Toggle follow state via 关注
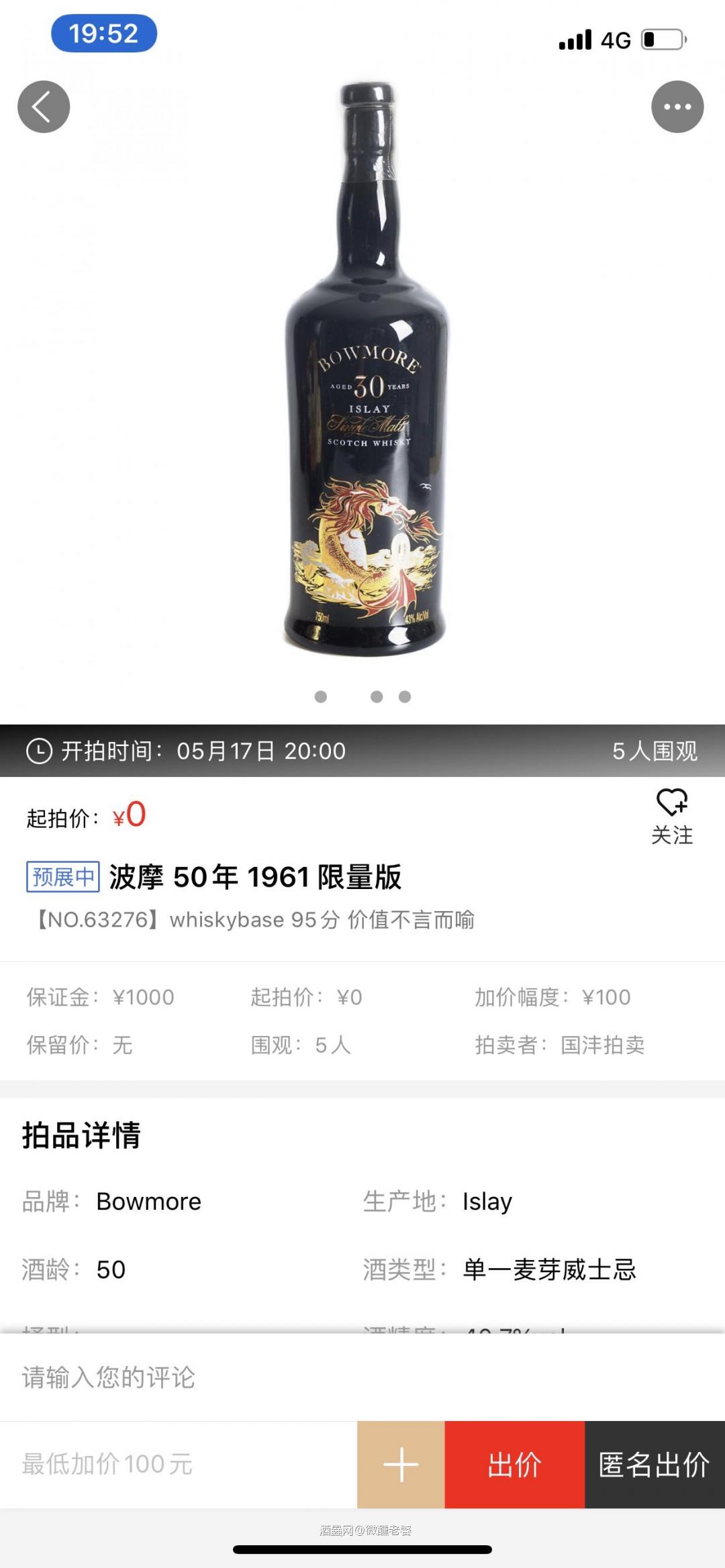Viewport: 725px width, 1568px height. click(673, 835)
